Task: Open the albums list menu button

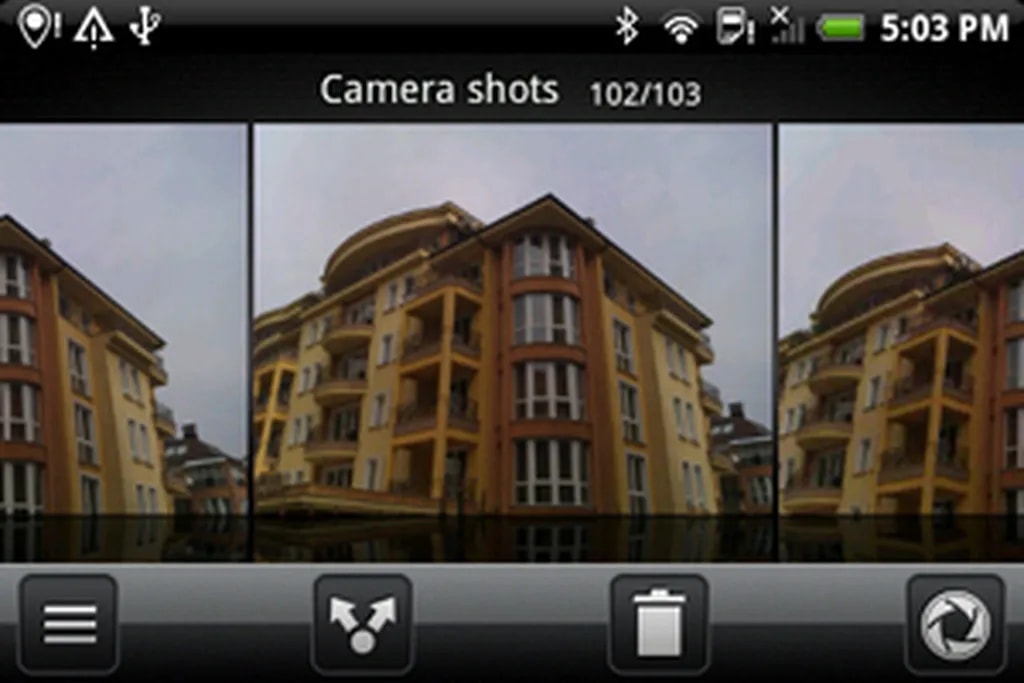Action: click(68, 624)
